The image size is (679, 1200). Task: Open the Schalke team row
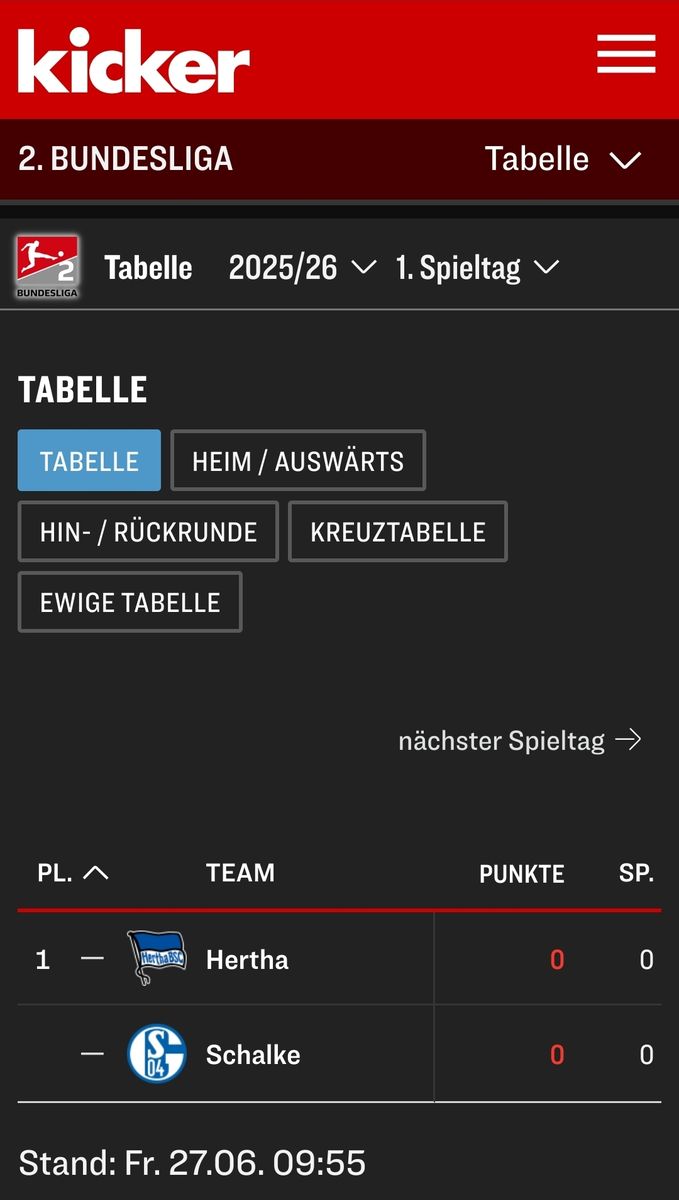pos(252,1054)
